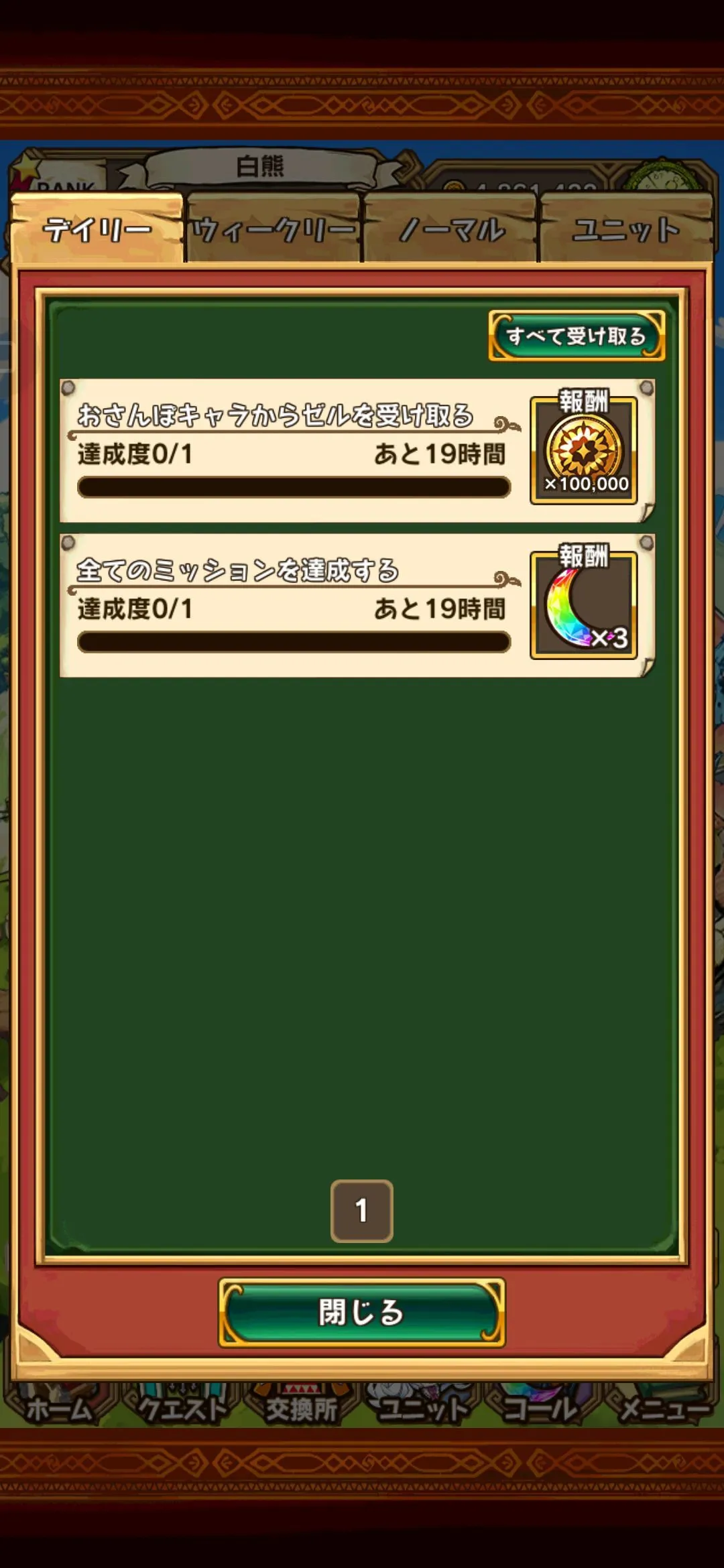Switch to the ウィークリー tab
This screenshot has height=1568, width=724.
pyautogui.click(x=274, y=230)
